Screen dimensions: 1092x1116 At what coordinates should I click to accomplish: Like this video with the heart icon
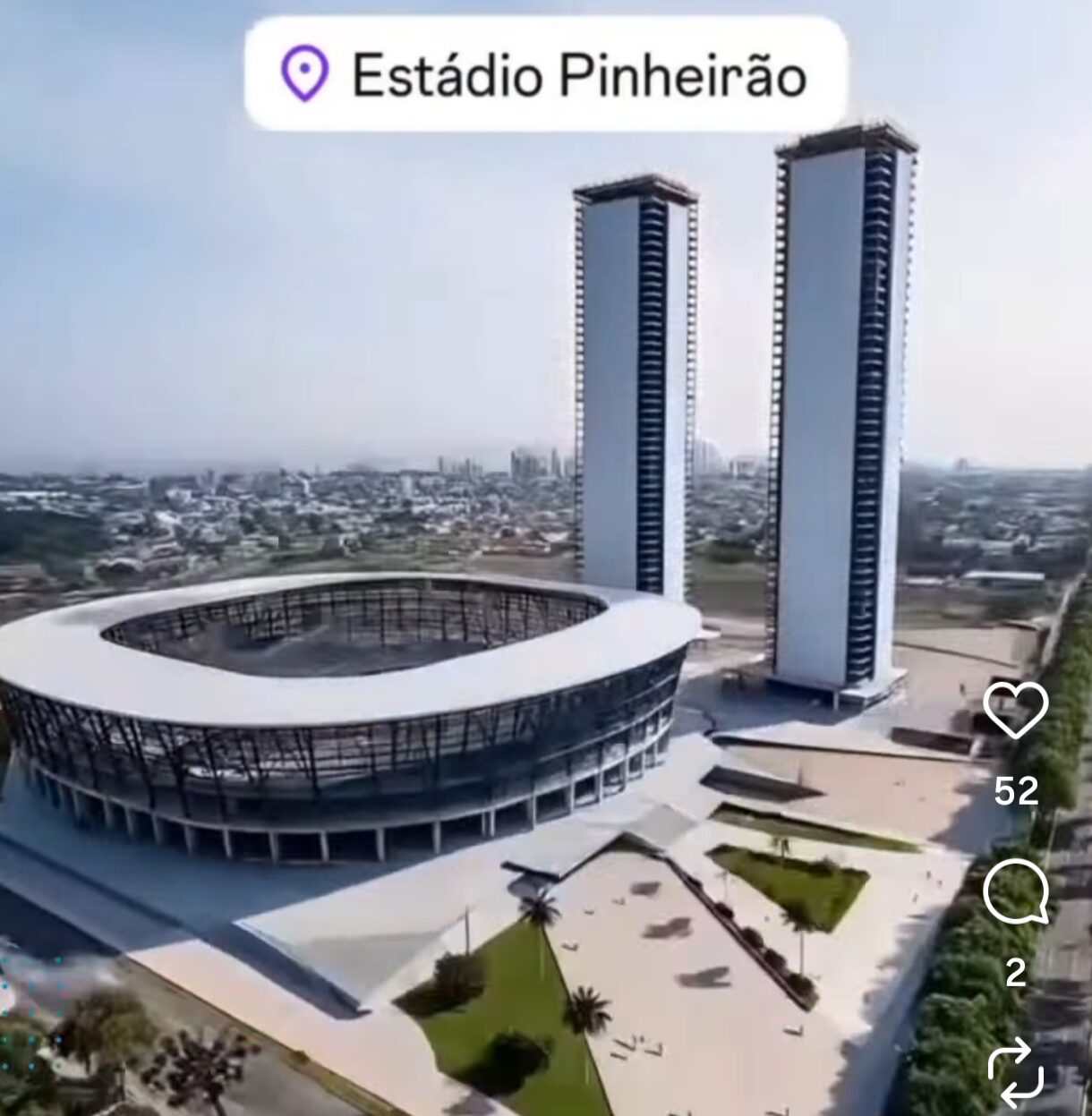tap(1016, 710)
